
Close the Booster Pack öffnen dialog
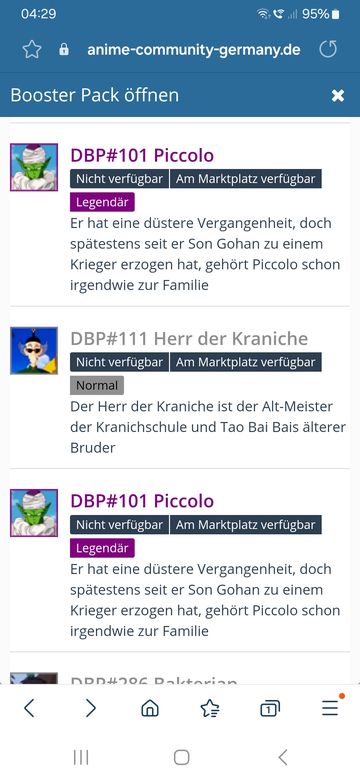pyautogui.click(x=338, y=96)
